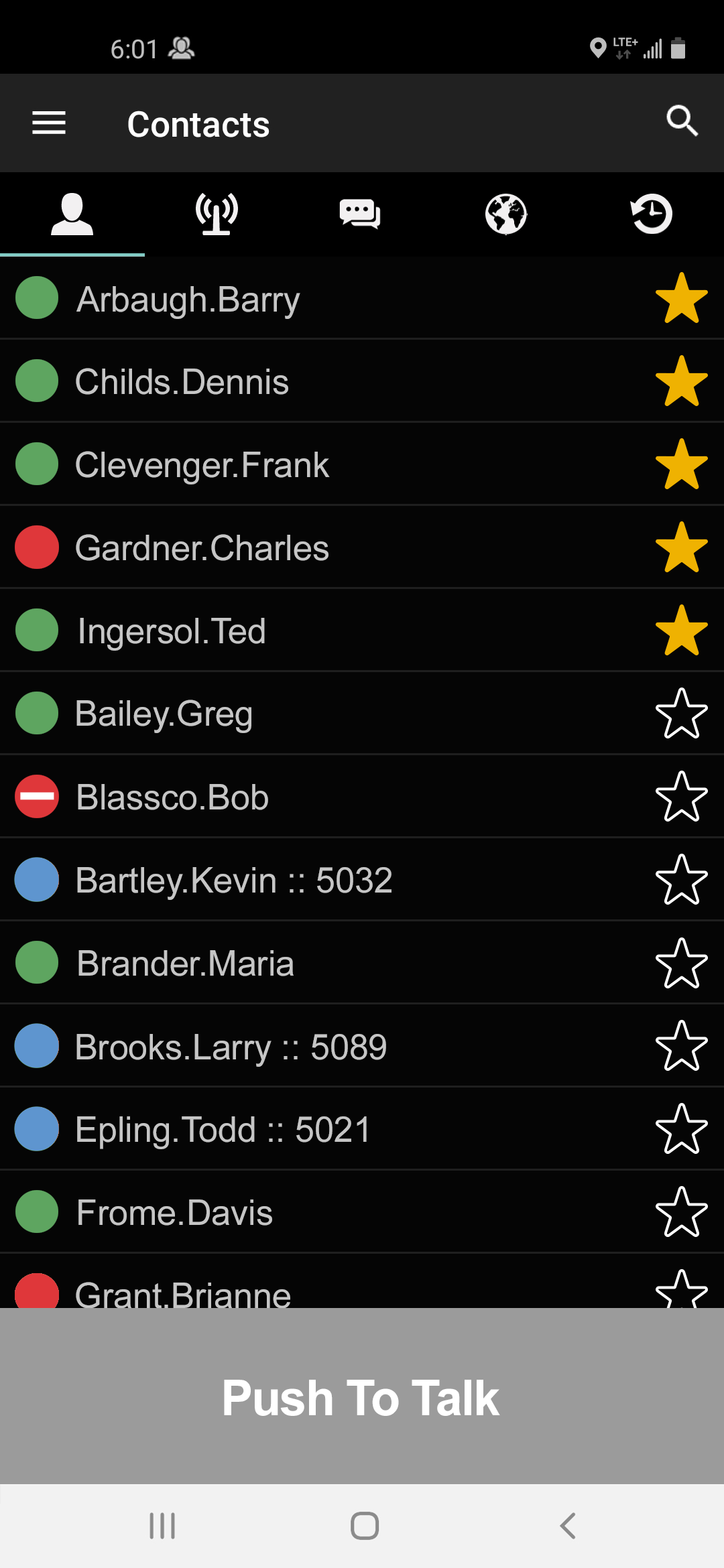724x1568 pixels.
Task: Open the search icon in Contacts
Action: pyautogui.click(x=682, y=121)
